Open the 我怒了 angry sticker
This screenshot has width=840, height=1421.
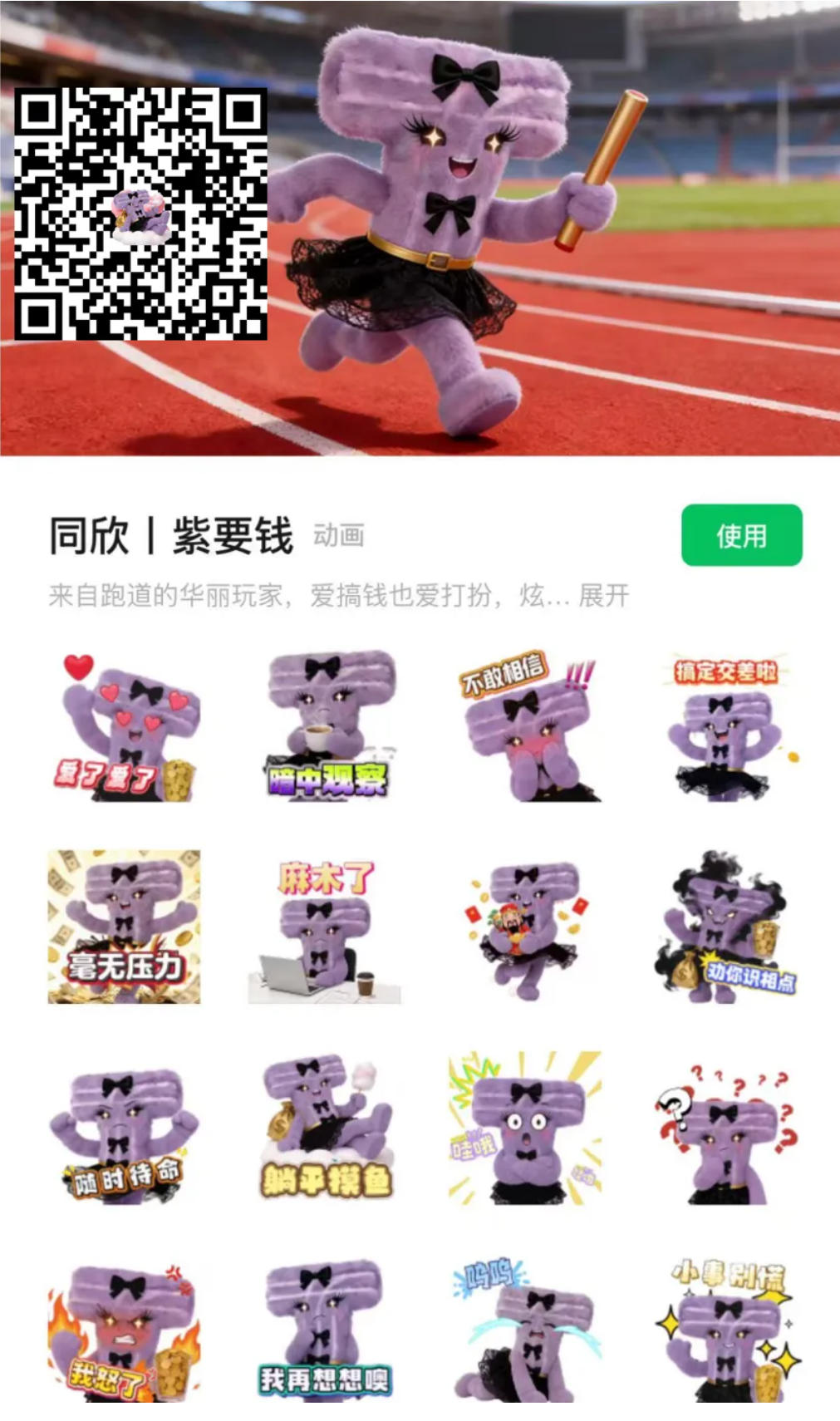tap(125, 1331)
